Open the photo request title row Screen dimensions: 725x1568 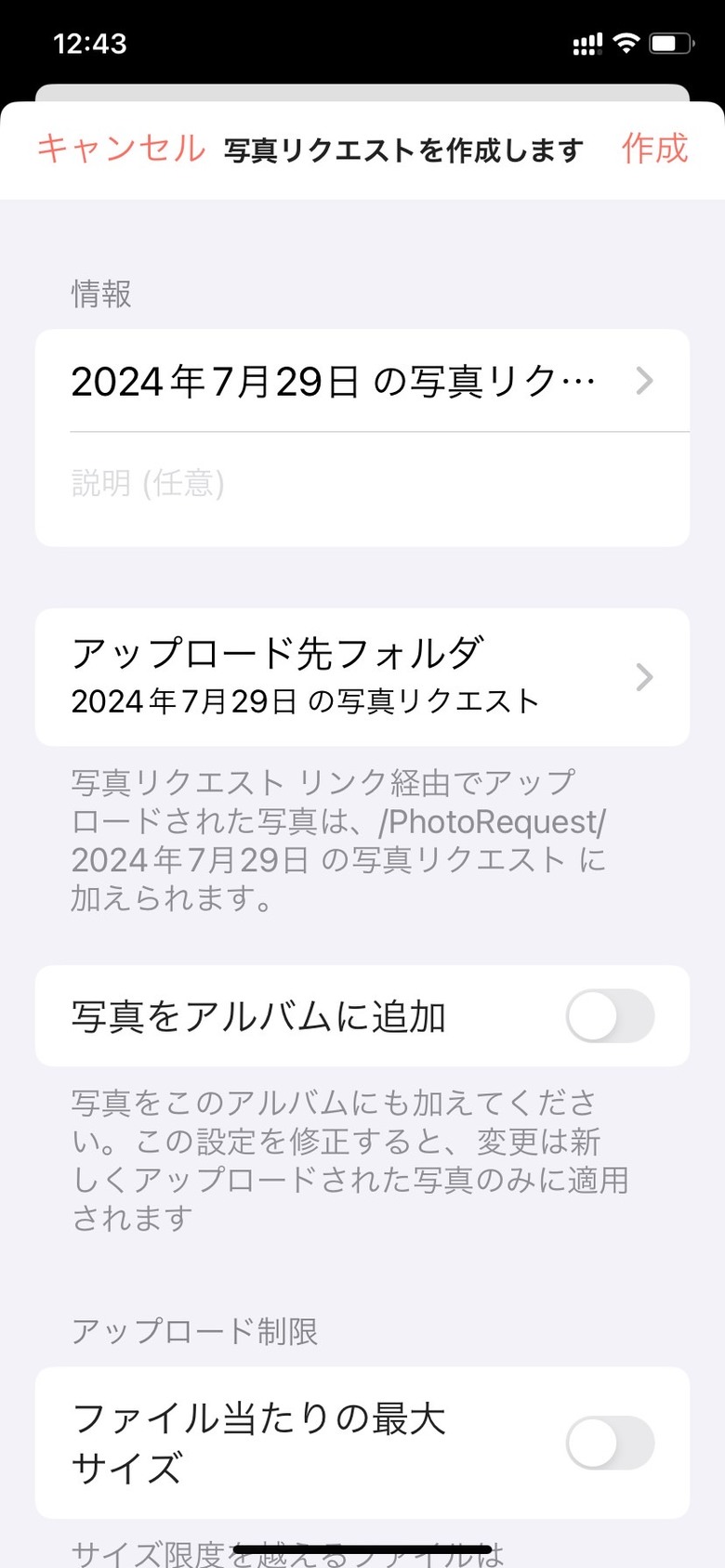pos(362,381)
